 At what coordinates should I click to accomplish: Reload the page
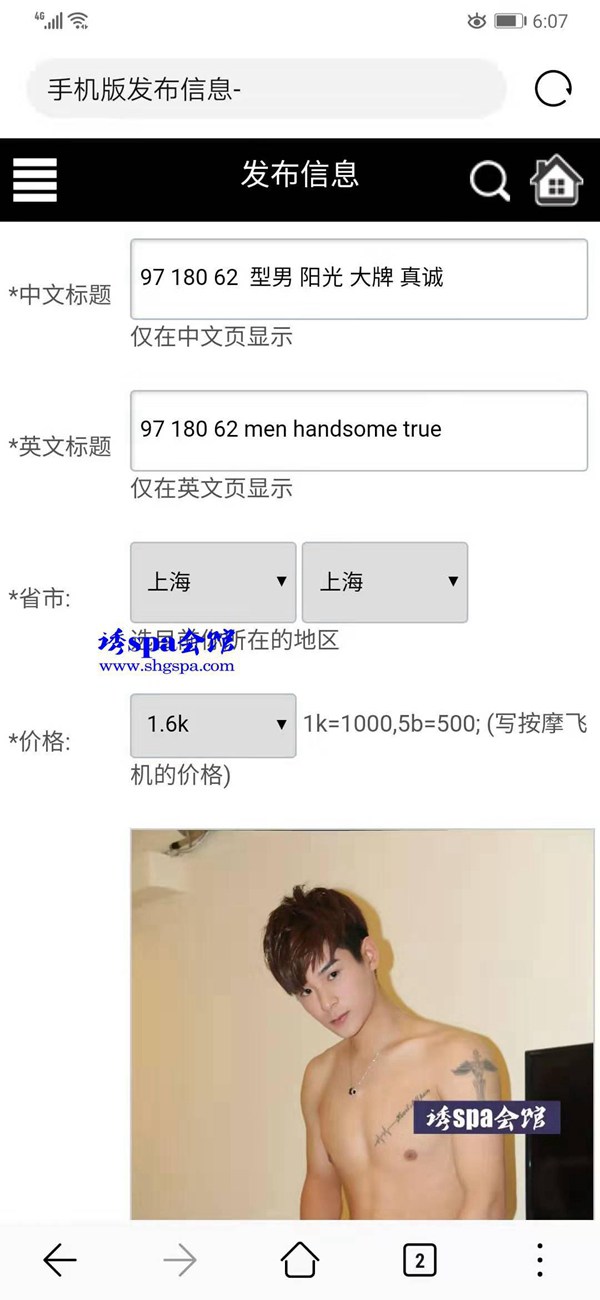click(553, 89)
